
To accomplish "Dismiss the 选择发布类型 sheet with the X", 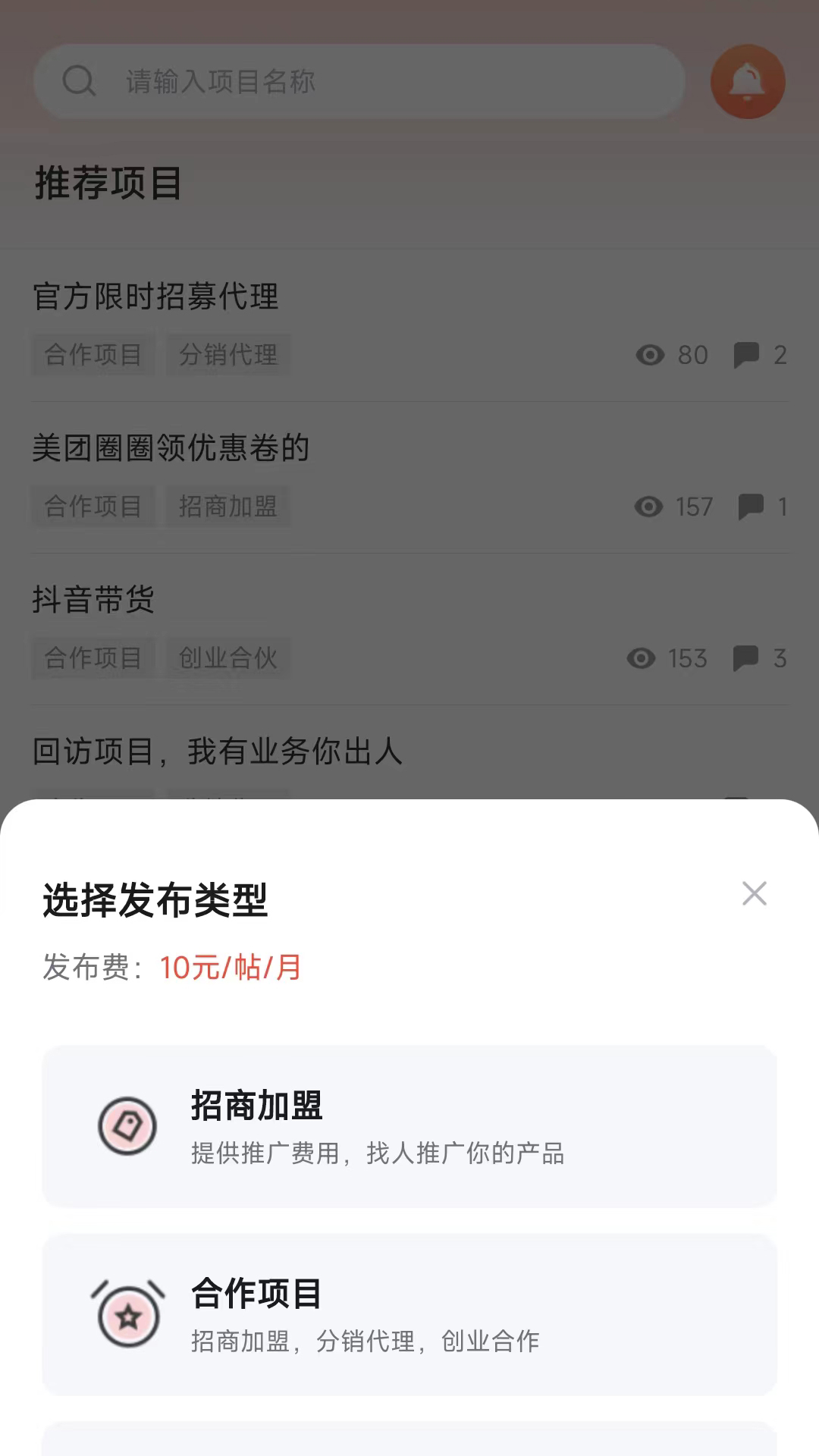I will click(754, 894).
